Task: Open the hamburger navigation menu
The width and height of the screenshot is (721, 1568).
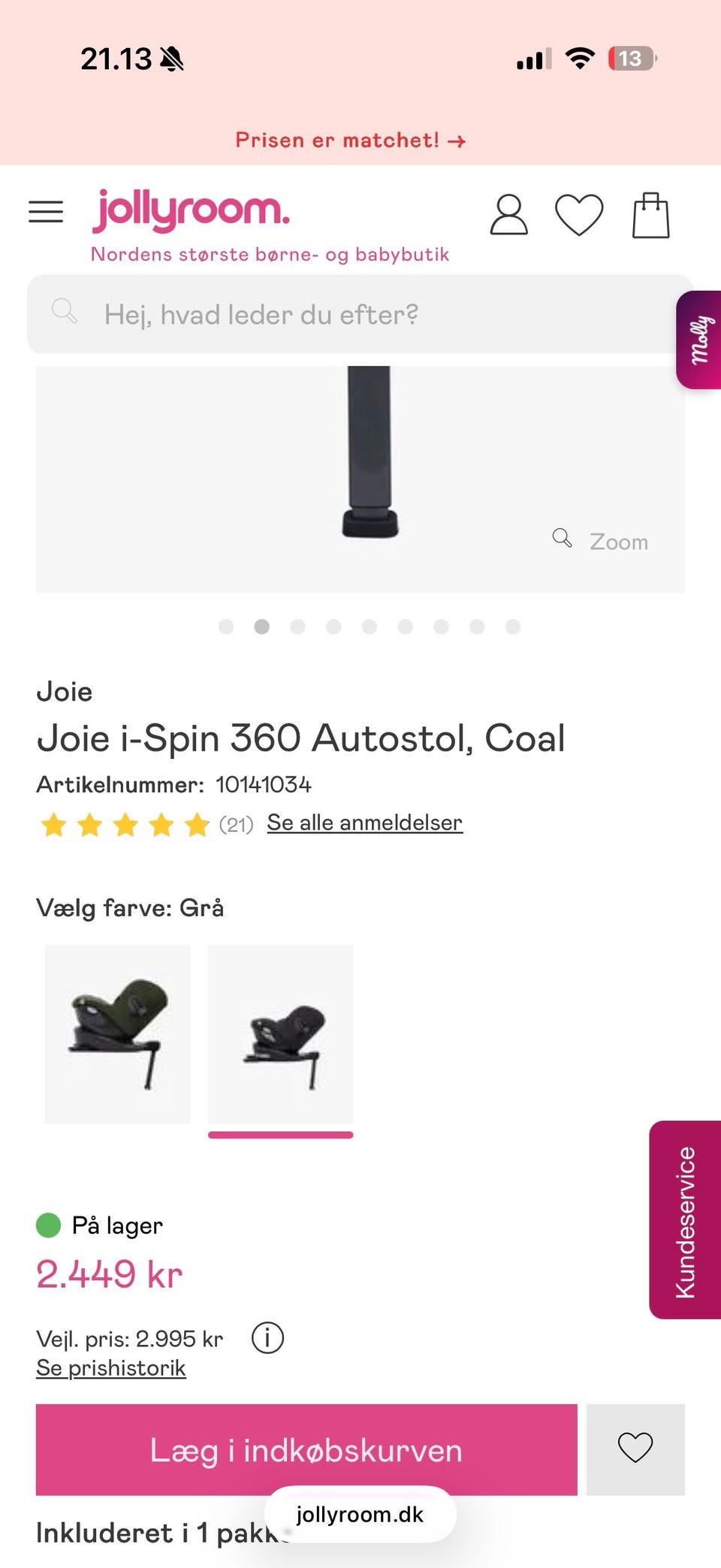Action: point(45,211)
